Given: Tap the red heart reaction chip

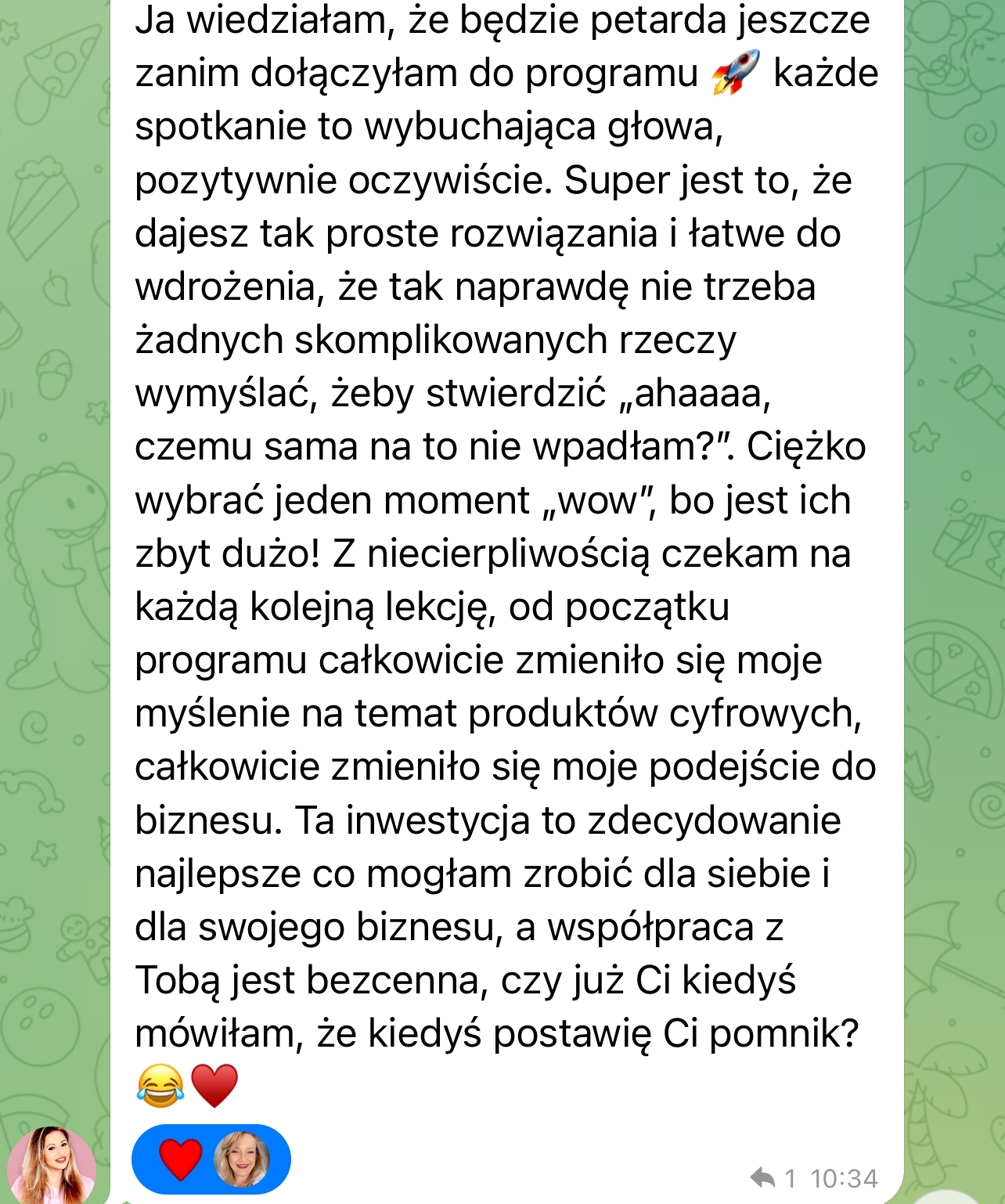Looking at the screenshot, I should coord(210,1159).
